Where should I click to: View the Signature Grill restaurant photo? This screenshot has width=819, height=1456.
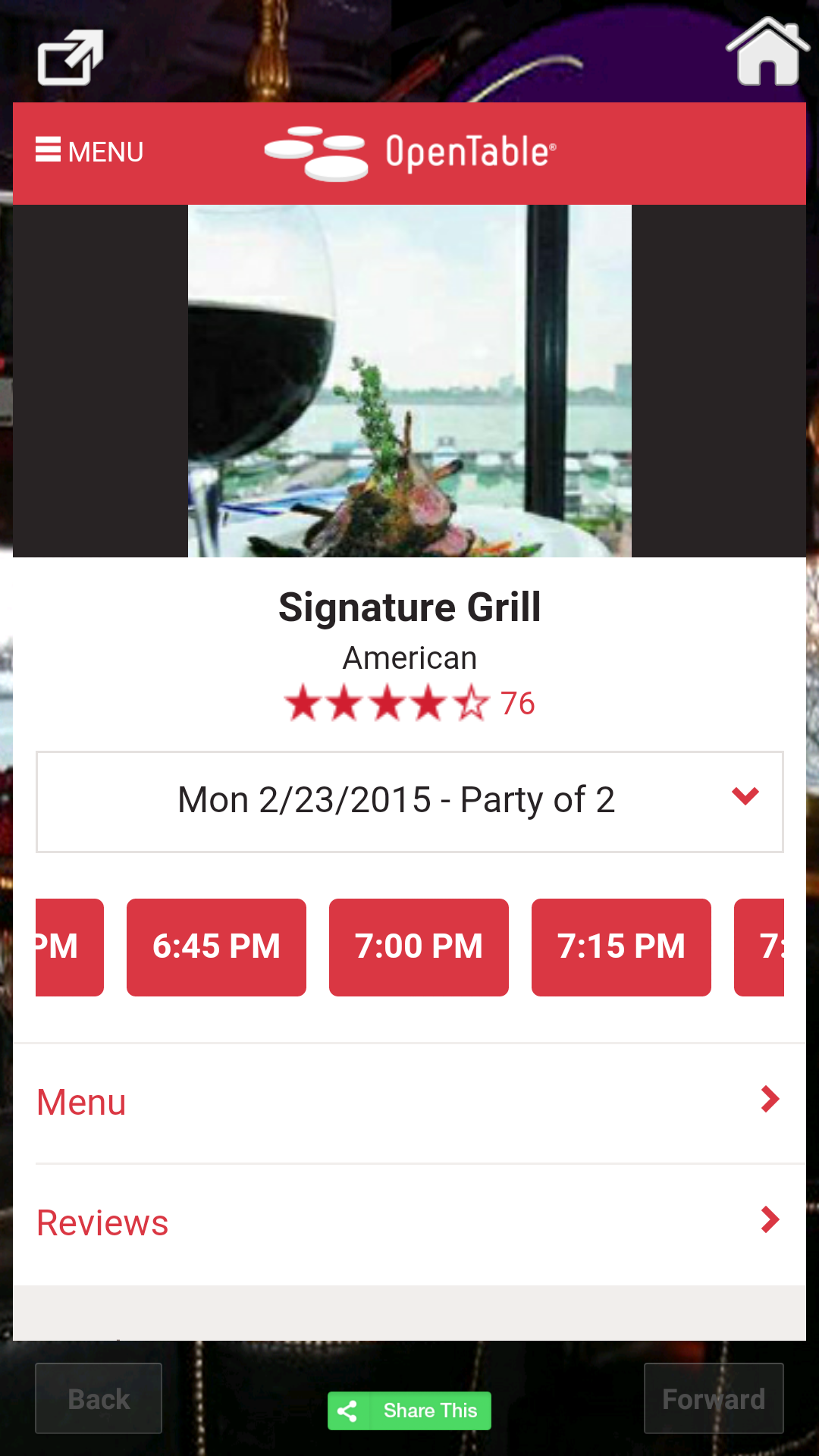[409, 380]
